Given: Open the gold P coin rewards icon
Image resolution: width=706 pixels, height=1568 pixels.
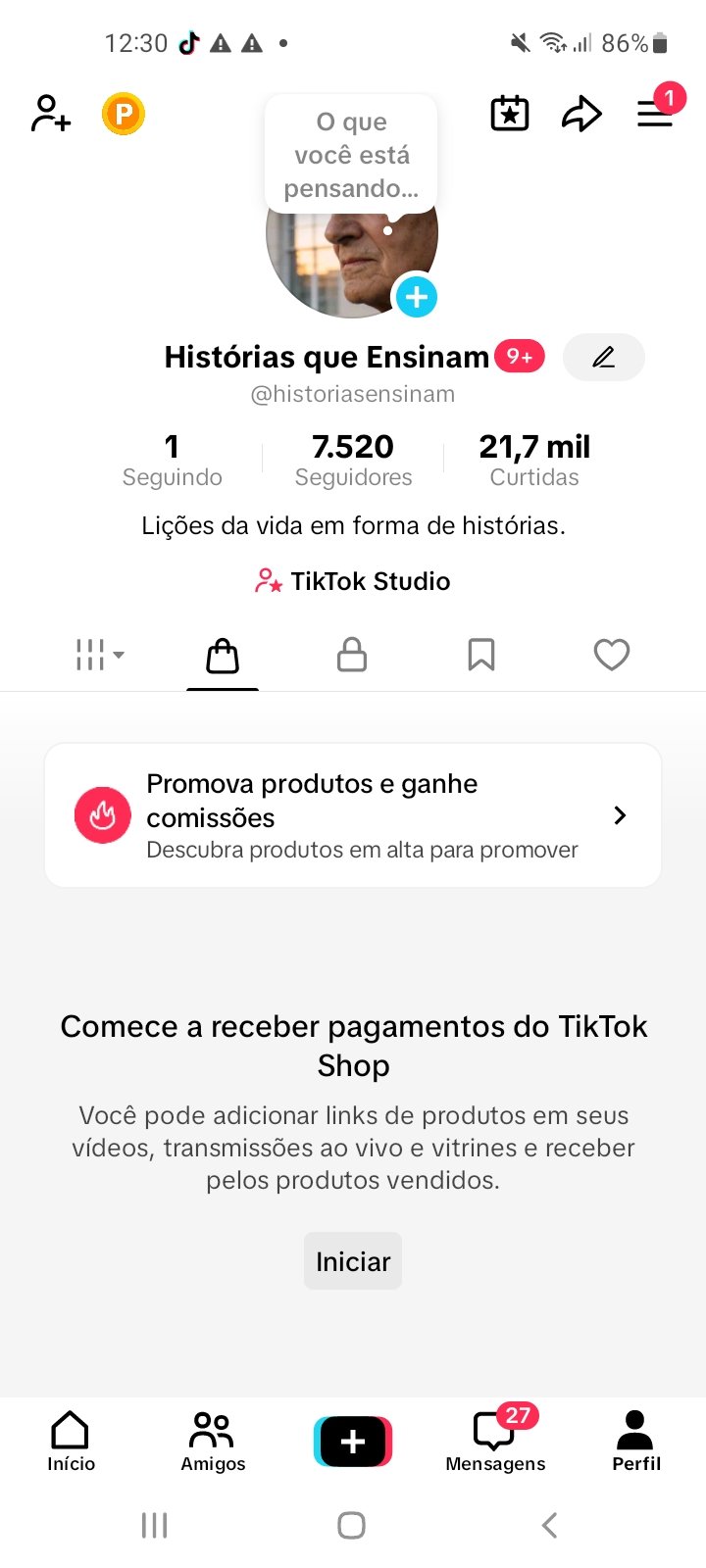Looking at the screenshot, I should (124, 115).
